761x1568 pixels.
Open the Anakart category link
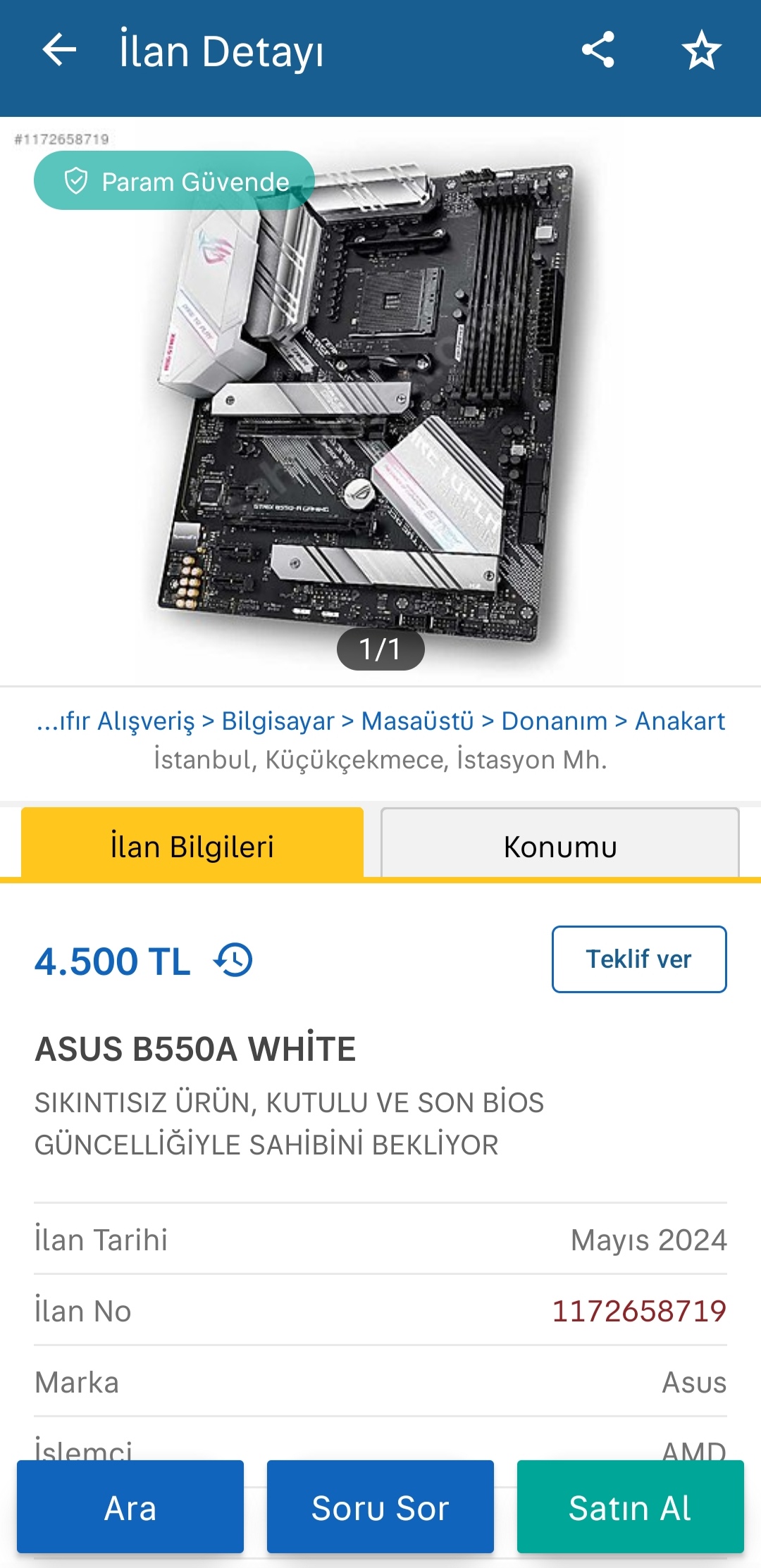coord(679,721)
